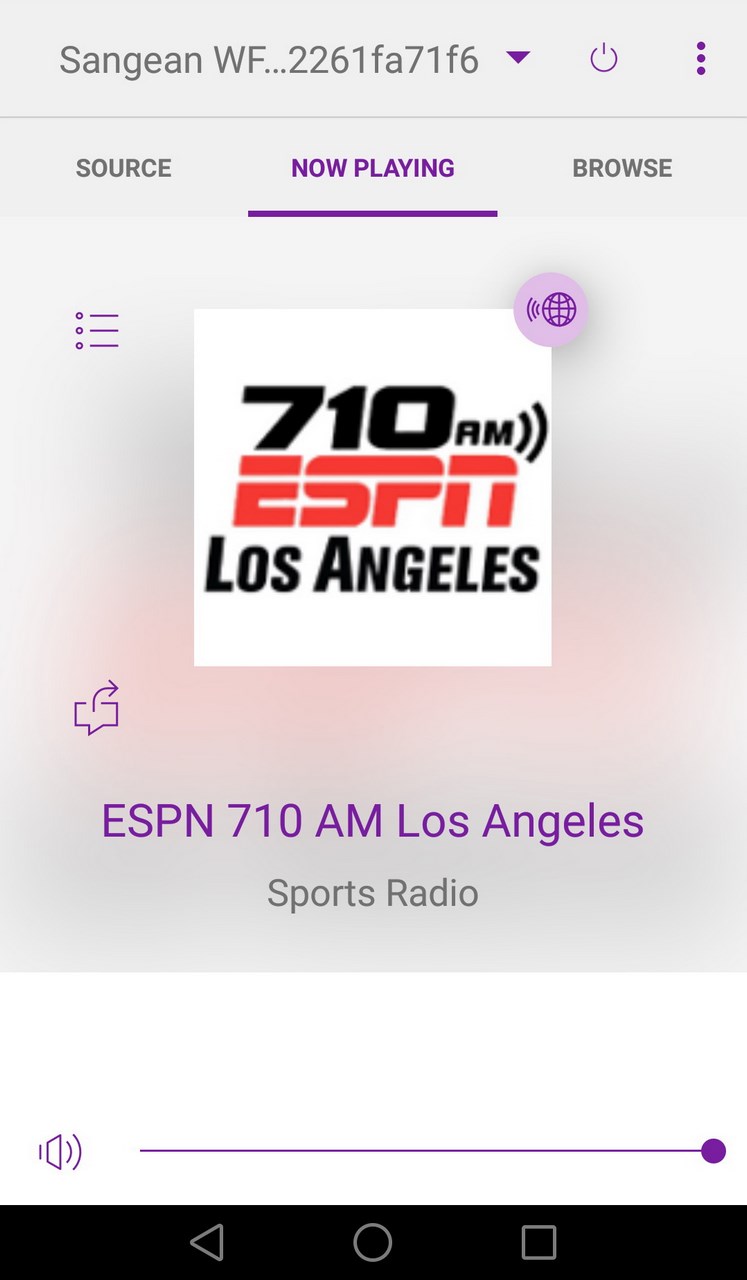
Task: Open recent apps from navigation bar
Action: click(x=539, y=1242)
